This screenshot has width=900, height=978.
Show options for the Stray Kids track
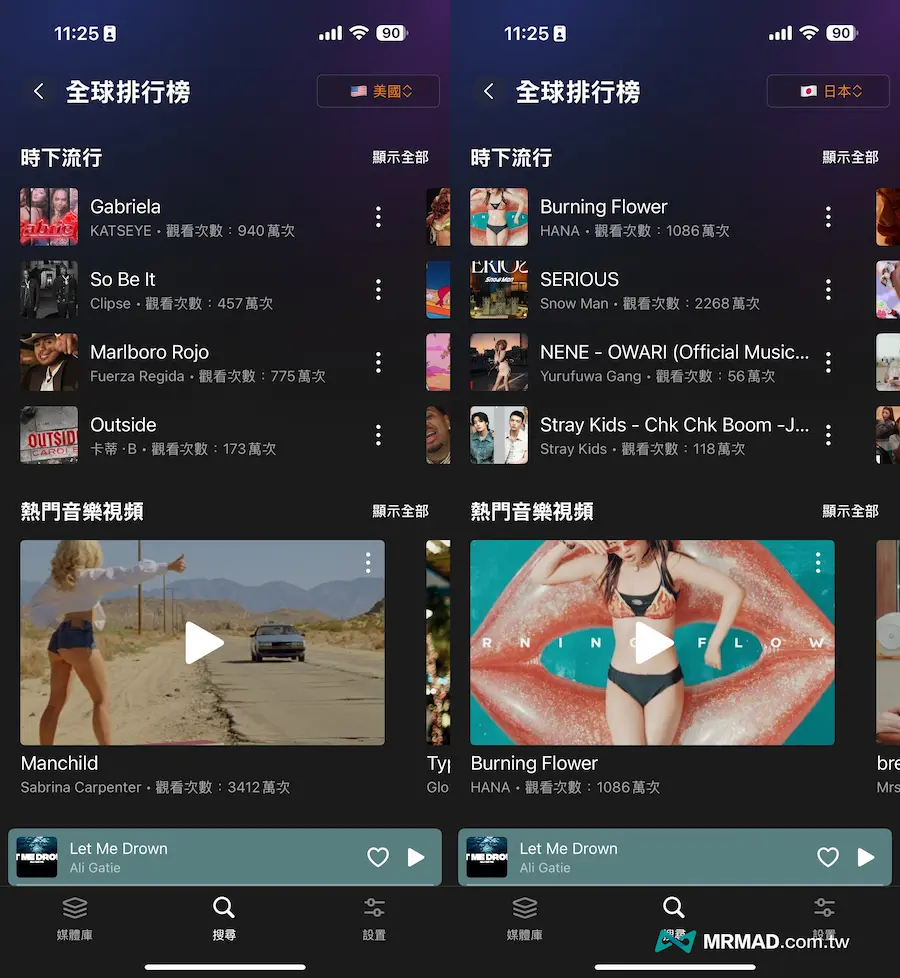click(x=828, y=435)
